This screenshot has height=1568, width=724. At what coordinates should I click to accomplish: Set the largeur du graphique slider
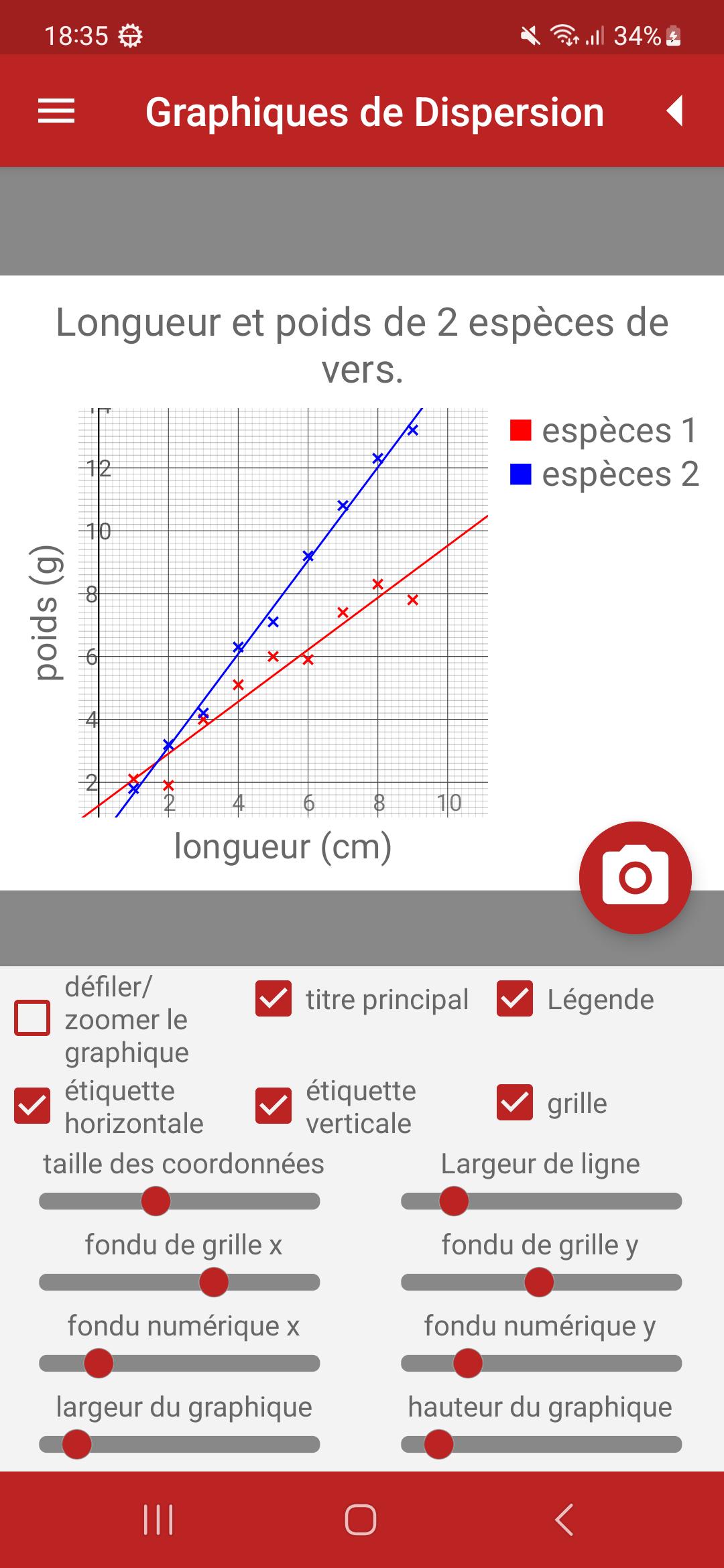[180, 1444]
